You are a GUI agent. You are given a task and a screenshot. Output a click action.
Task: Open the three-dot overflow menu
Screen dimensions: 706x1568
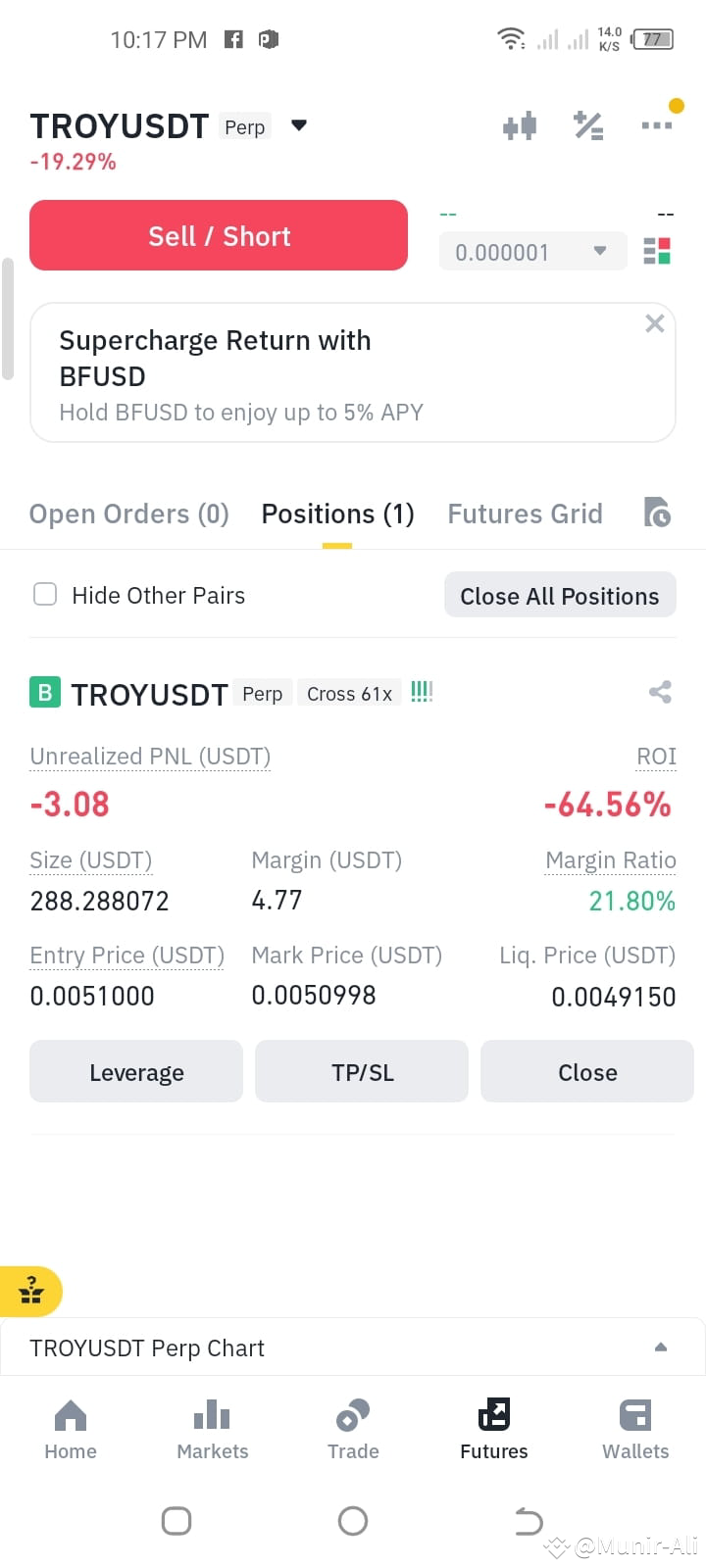657,125
